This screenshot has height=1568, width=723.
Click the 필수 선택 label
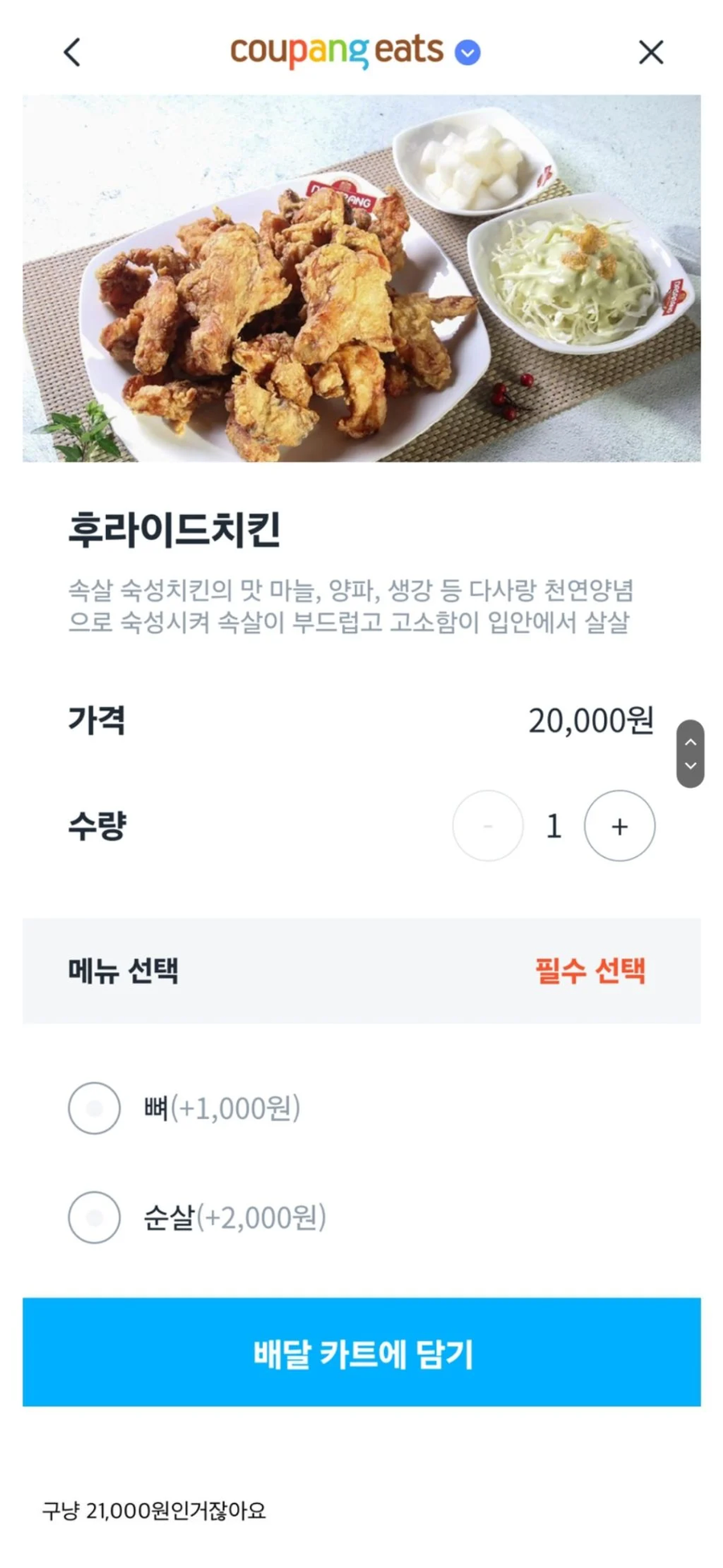tap(592, 971)
